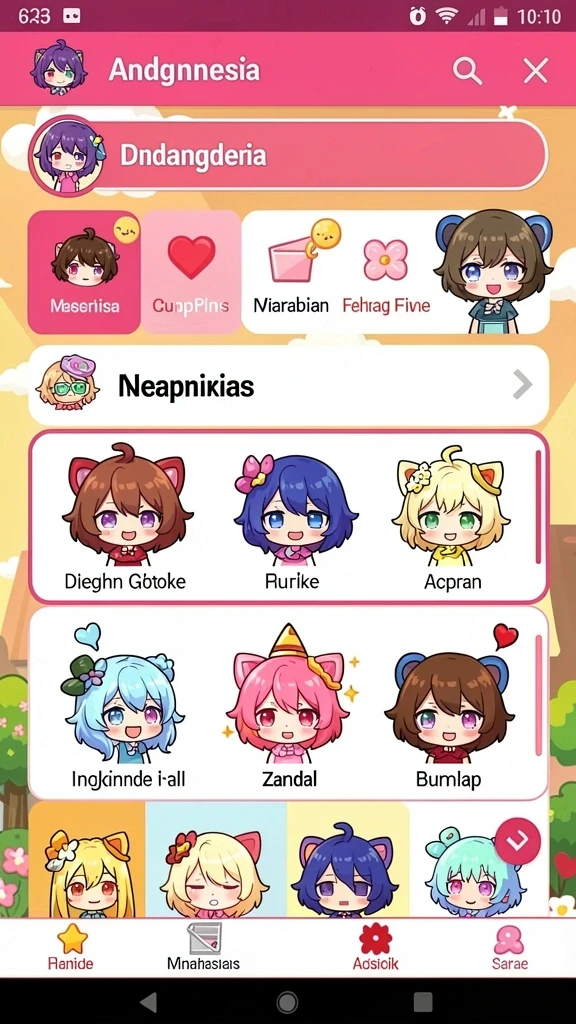This screenshot has height=1024, width=576.
Task: Select the CunpPins heart tile
Action: coord(191,272)
